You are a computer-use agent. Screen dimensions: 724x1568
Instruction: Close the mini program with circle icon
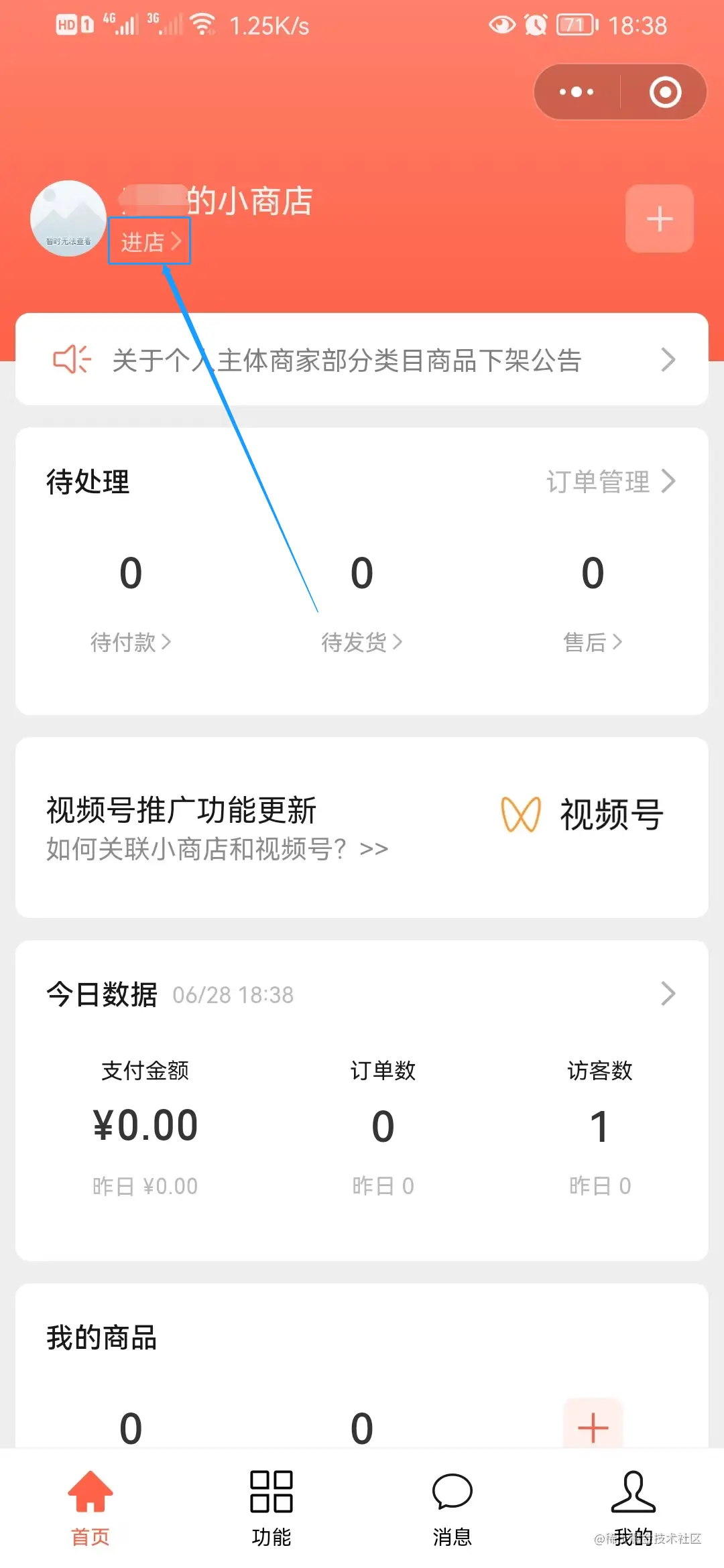(x=665, y=92)
